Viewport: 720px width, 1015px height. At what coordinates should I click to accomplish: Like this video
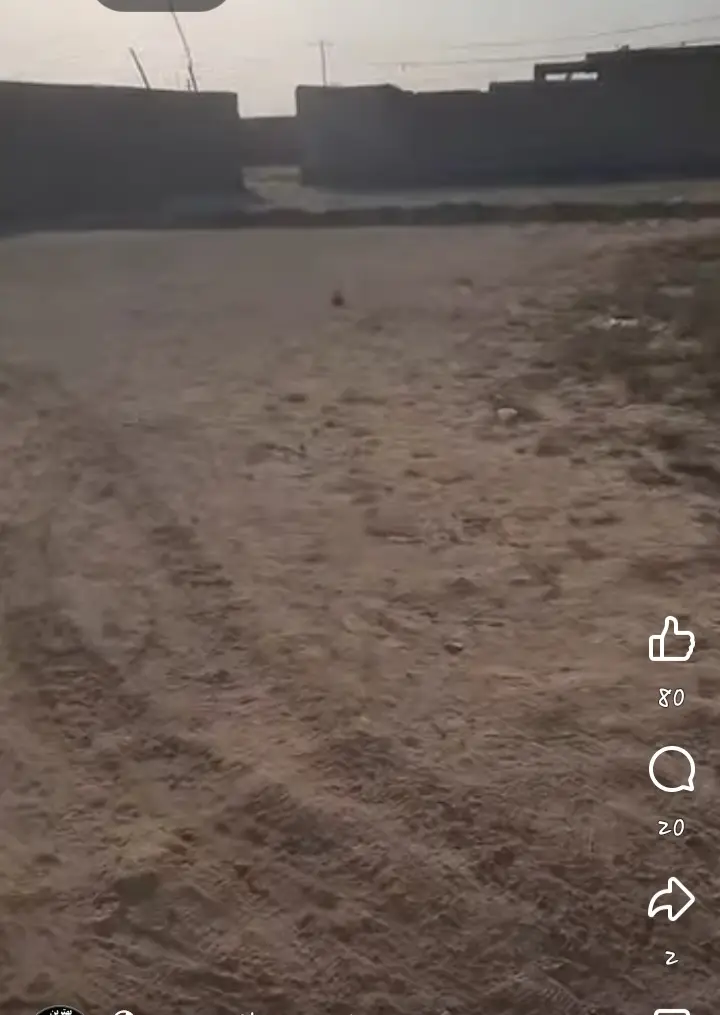(672, 639)
